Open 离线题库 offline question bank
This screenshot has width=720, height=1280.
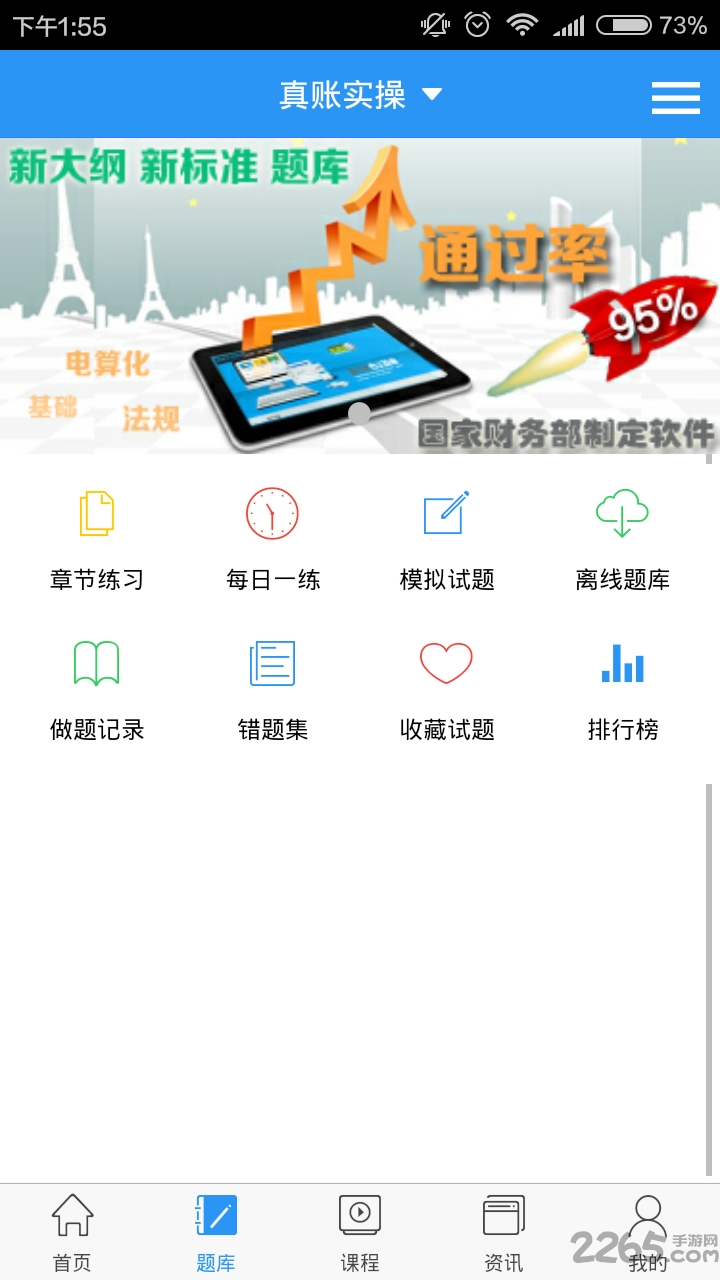click(622, 540)
